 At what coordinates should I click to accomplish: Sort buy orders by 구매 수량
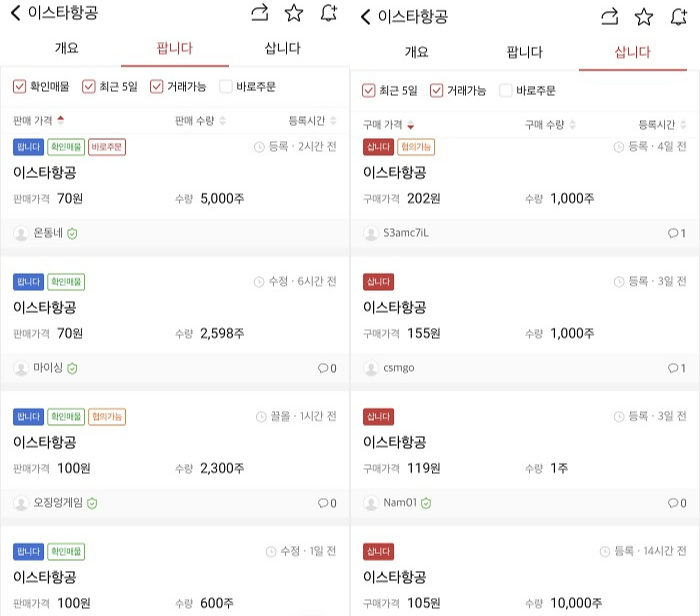(550, 125)
